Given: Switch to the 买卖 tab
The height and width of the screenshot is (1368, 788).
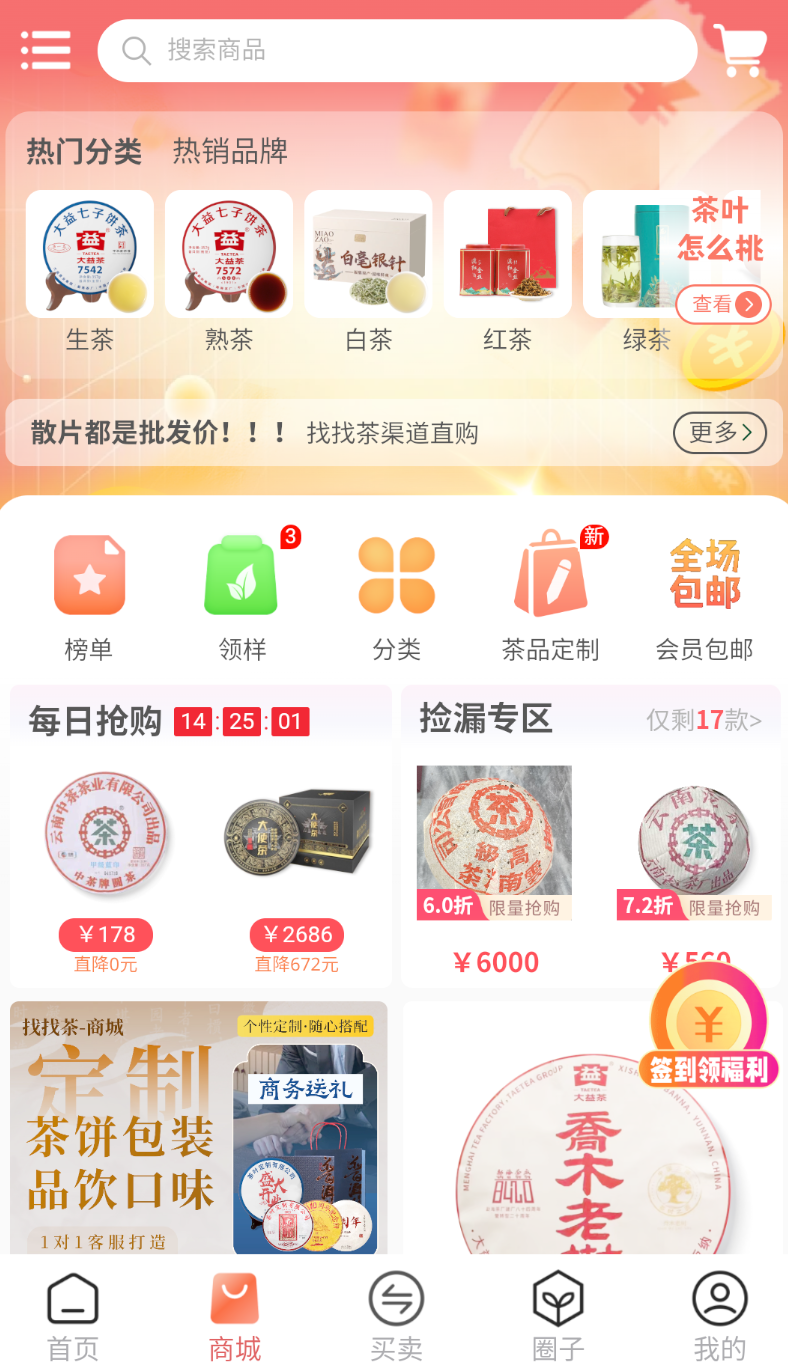Looking at the screenshot, I should pos(396,1316).
